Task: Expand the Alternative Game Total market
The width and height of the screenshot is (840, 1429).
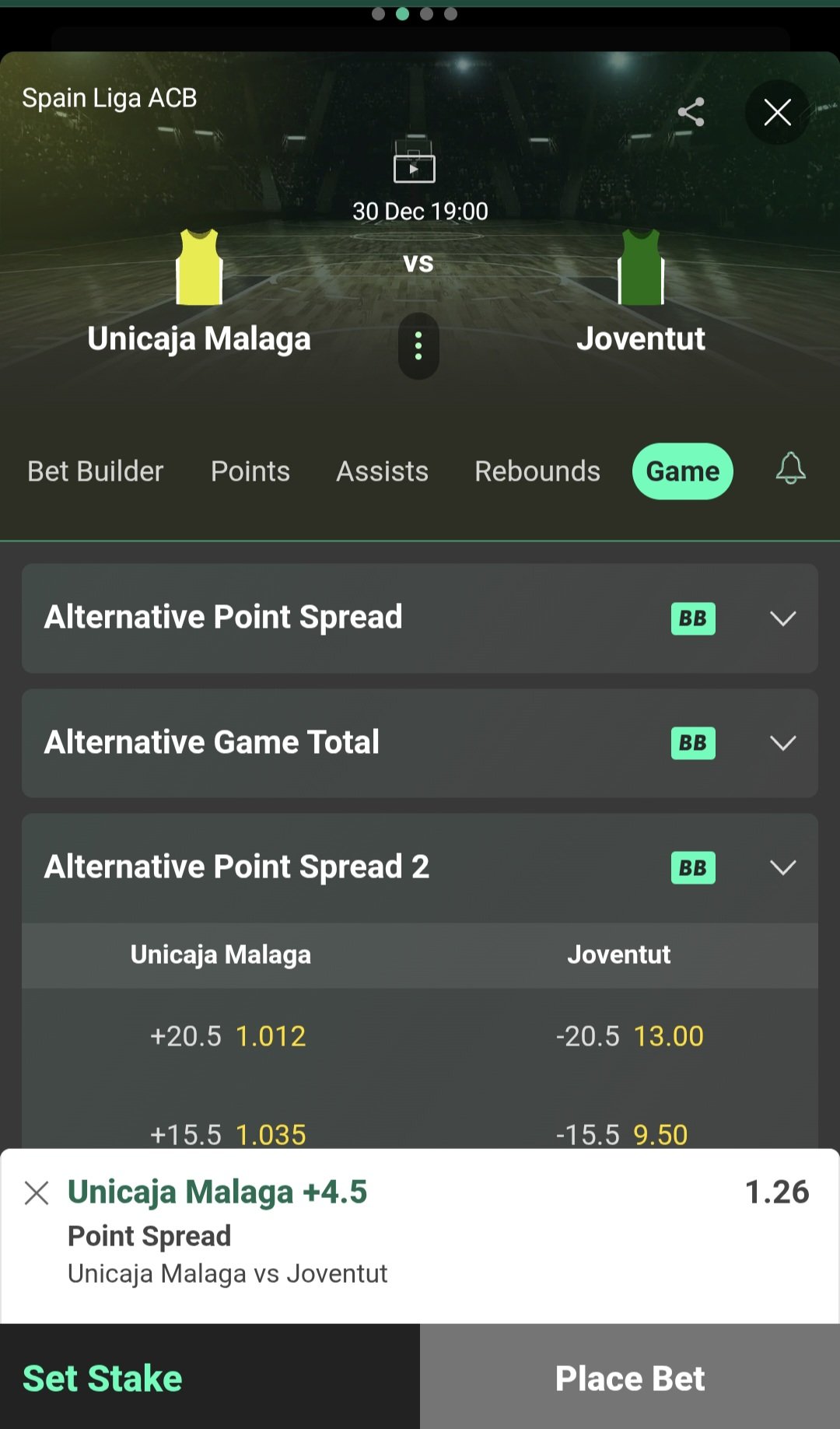Action: tap(782, 743)
